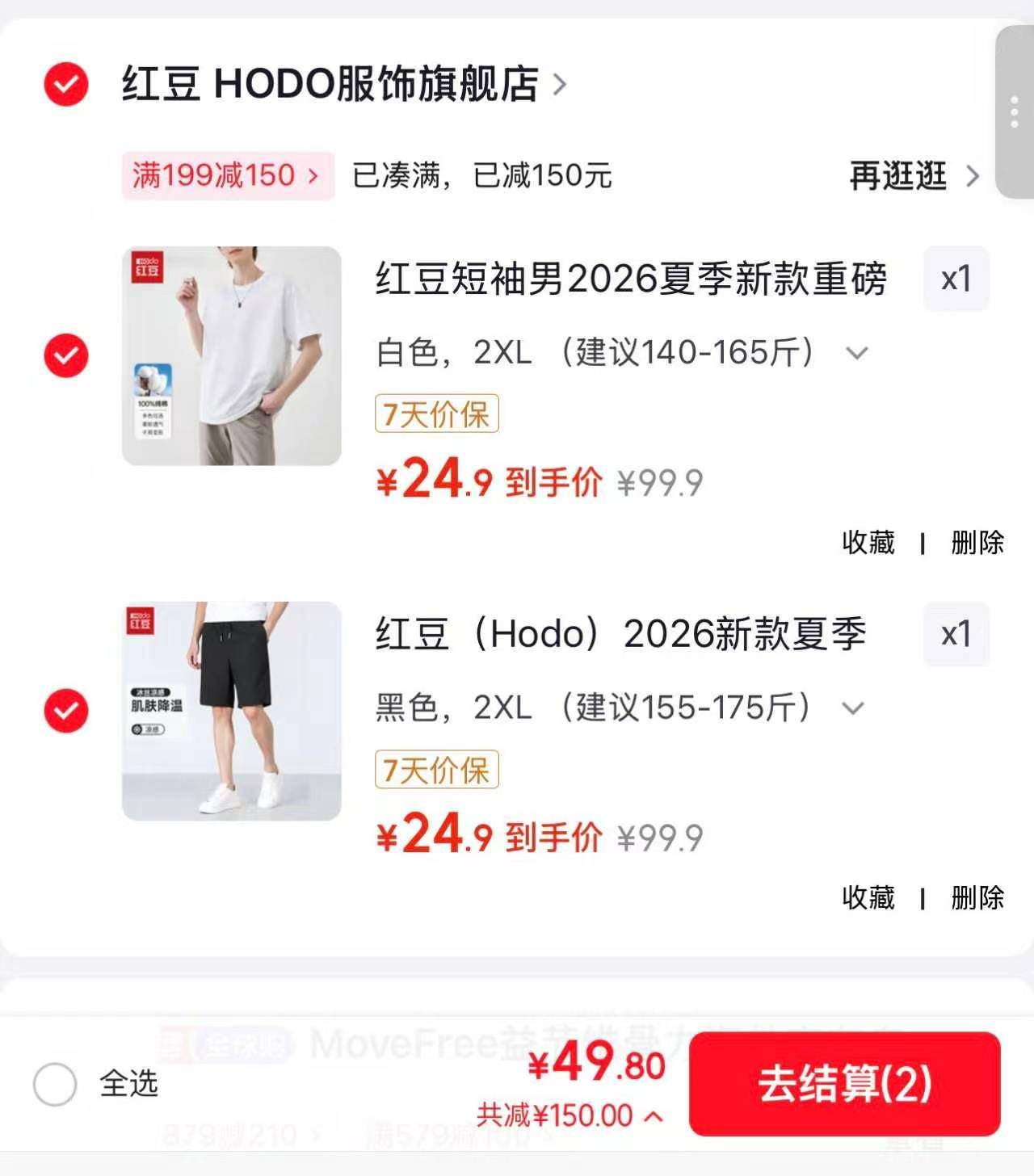Tap 再逛逛 to browse more items
The height and width of the screenshot is (1176, 1034).
(x=913, y=175)
